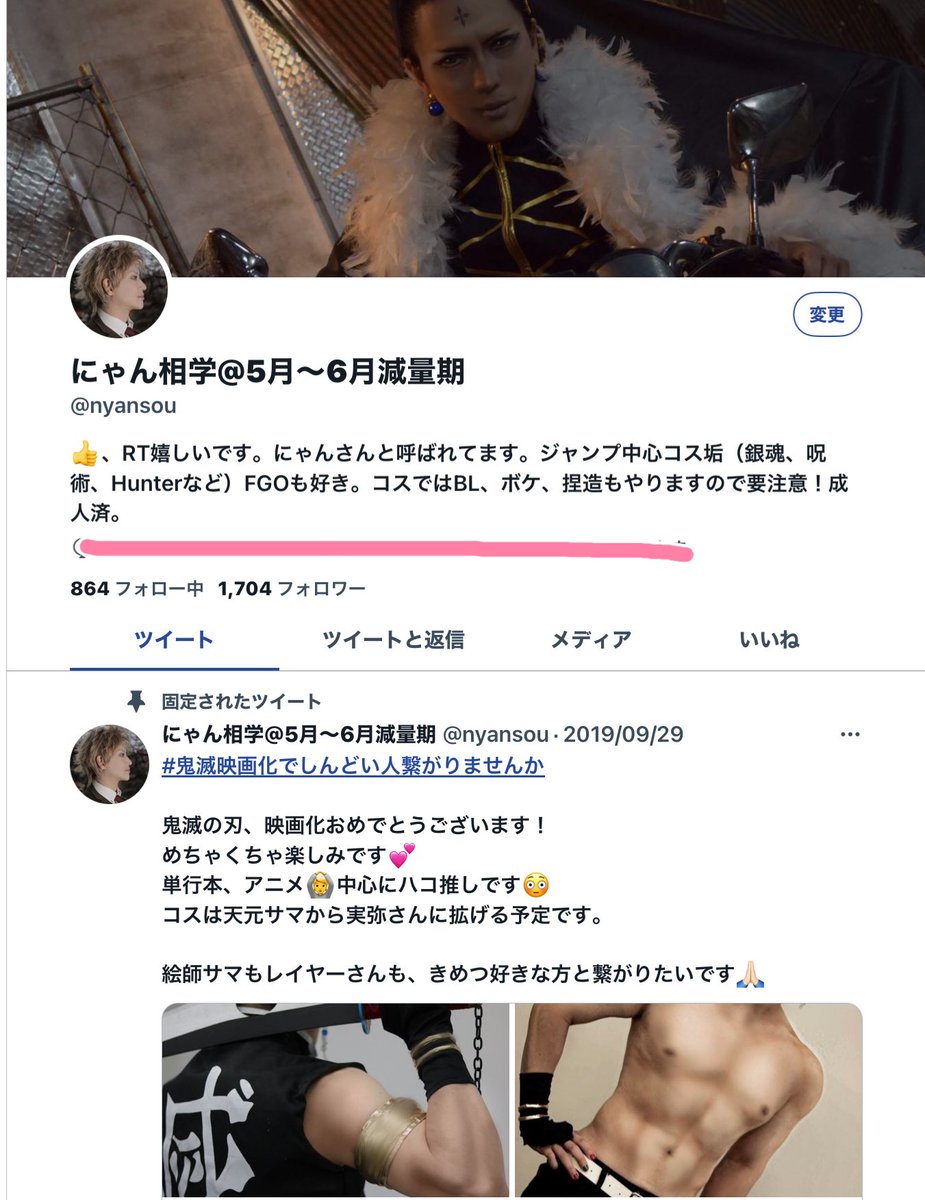Tap the avatar beside the pinned tweet
Image resolution: width=925 pixels, height=1200 pixels.
109,764
